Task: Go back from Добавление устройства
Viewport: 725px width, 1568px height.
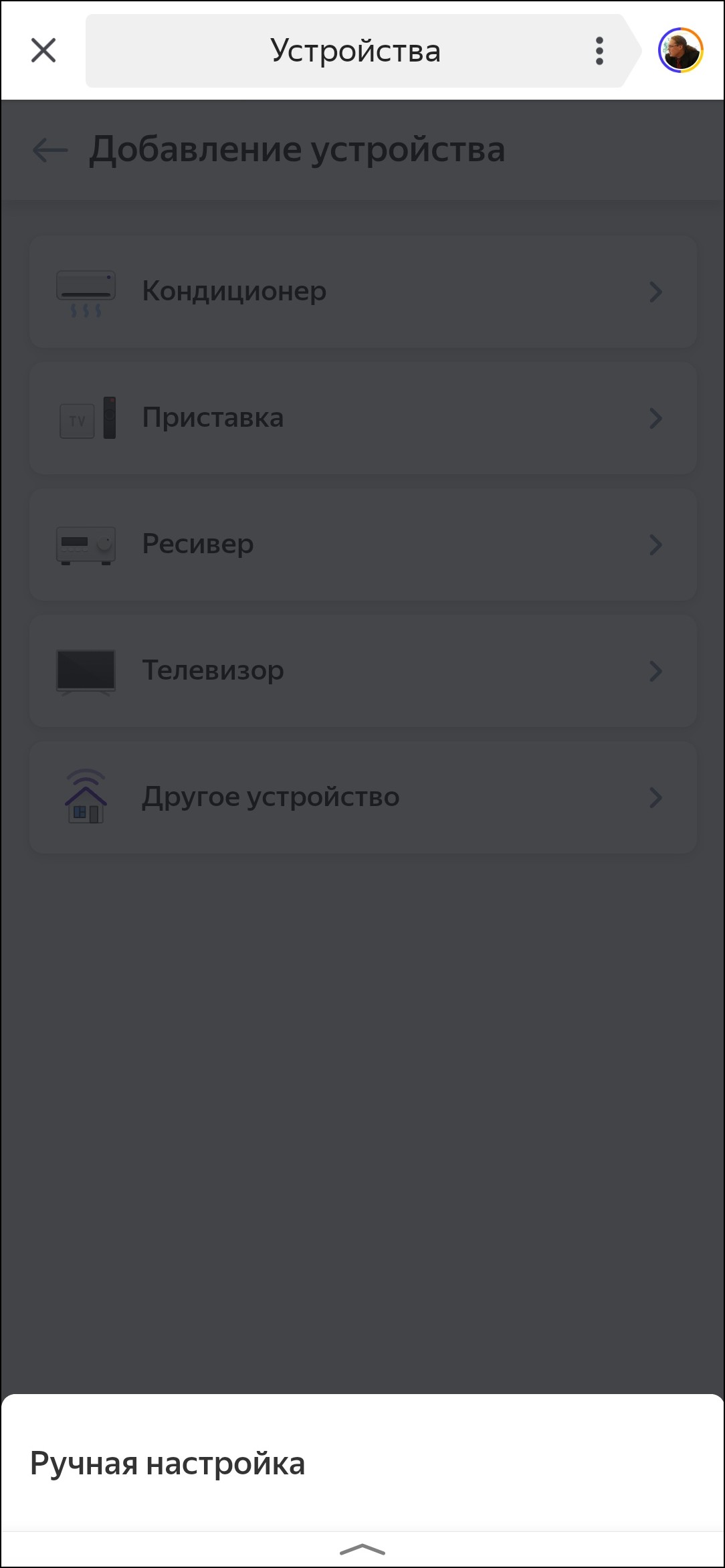Action: click(x=50, y=150)
